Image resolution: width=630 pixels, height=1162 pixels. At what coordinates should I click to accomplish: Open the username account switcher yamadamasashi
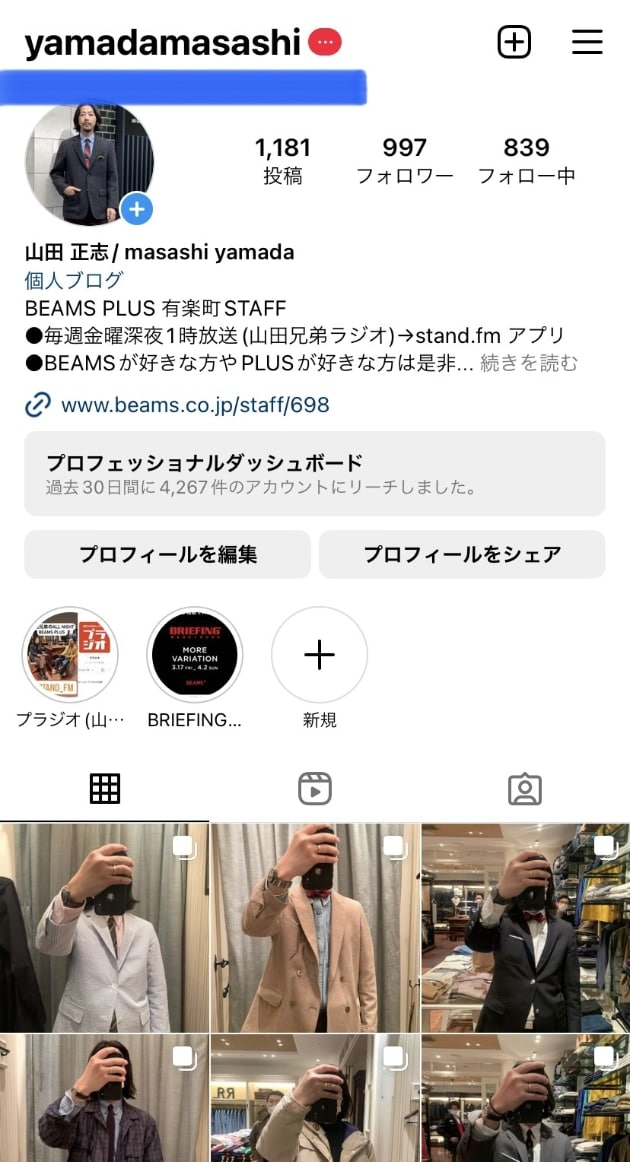click(162, 42)
